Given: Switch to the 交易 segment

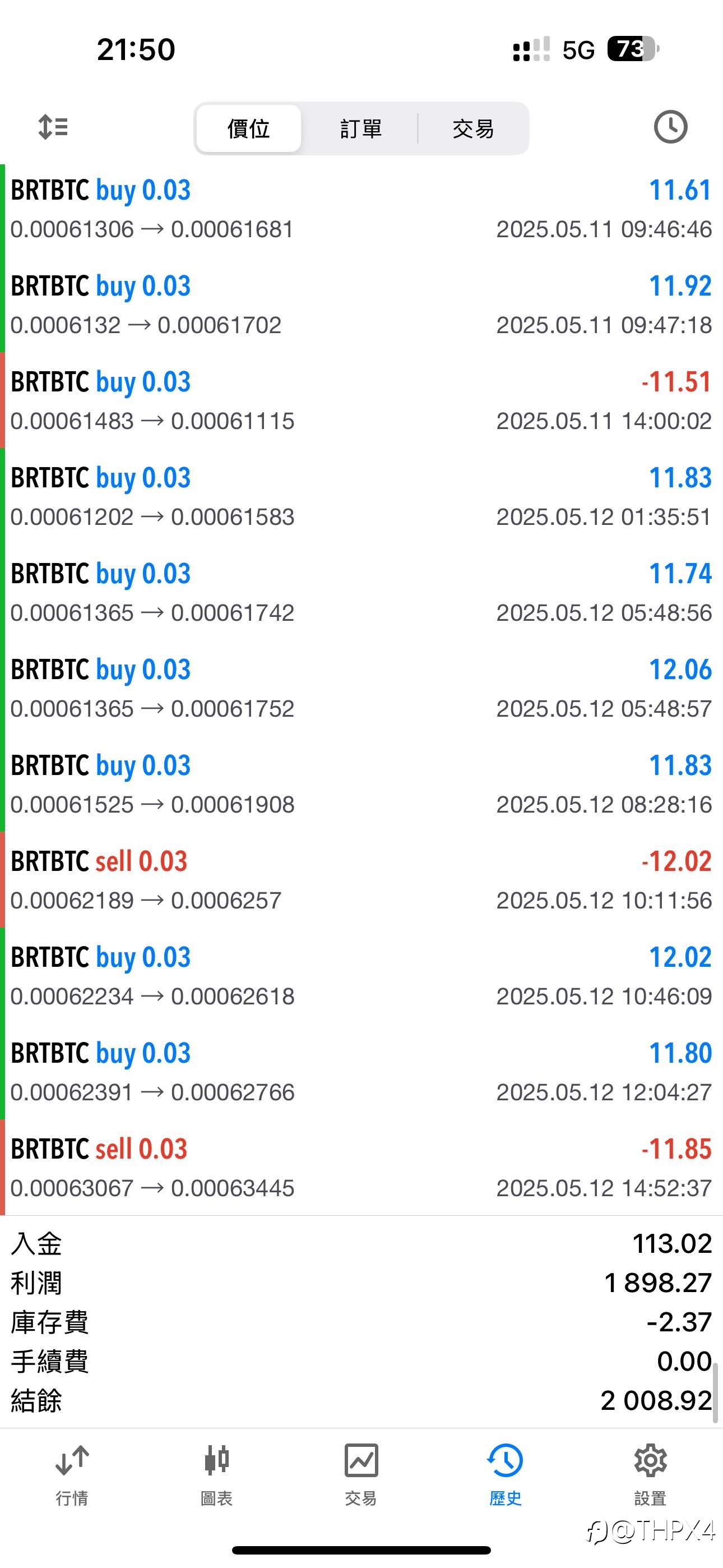Looking at the screenshot, I should 473,128.
